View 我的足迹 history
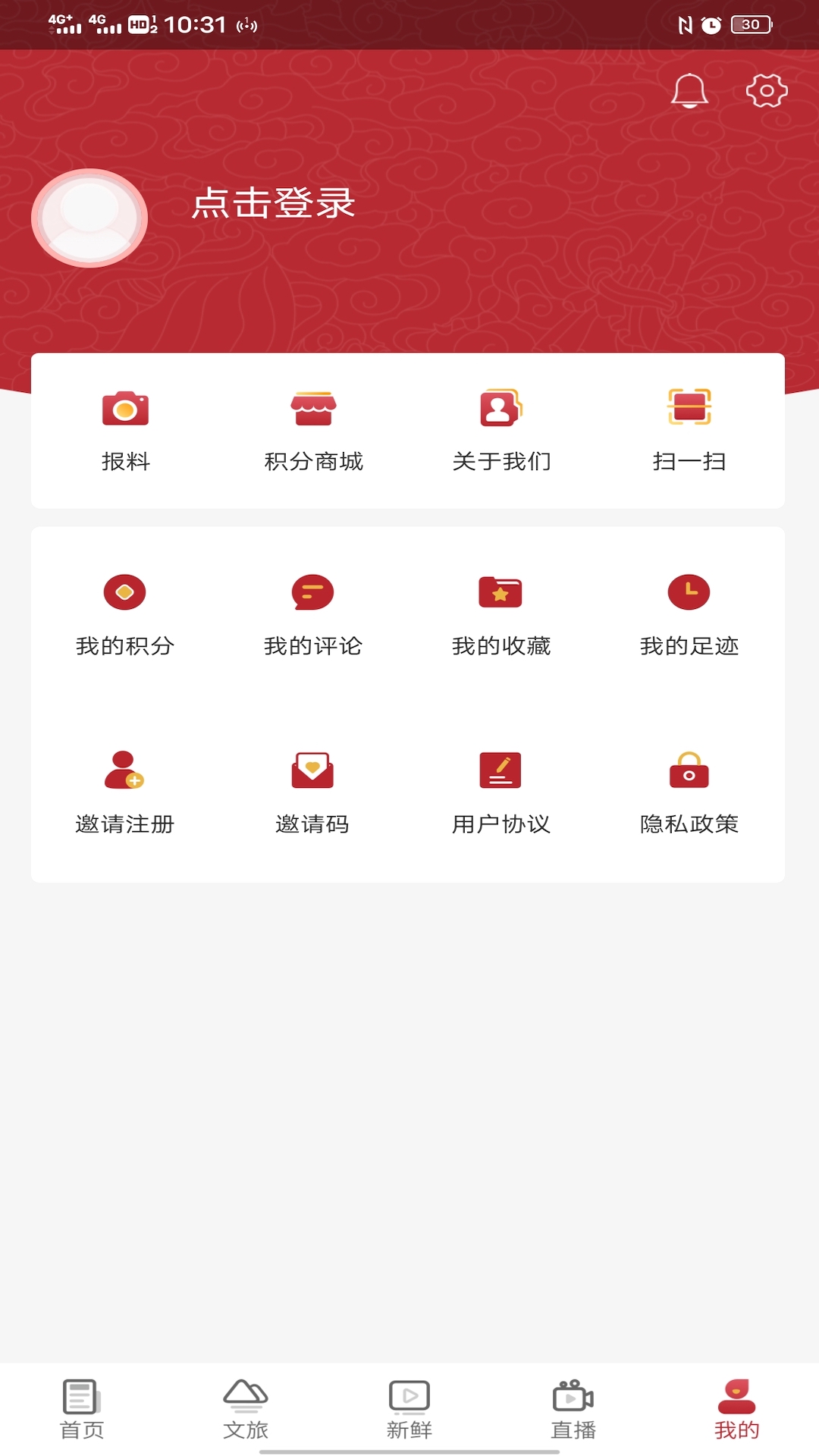Viewport: 819px width, 1456px height. pyautogui.click(x=689, y=615)
